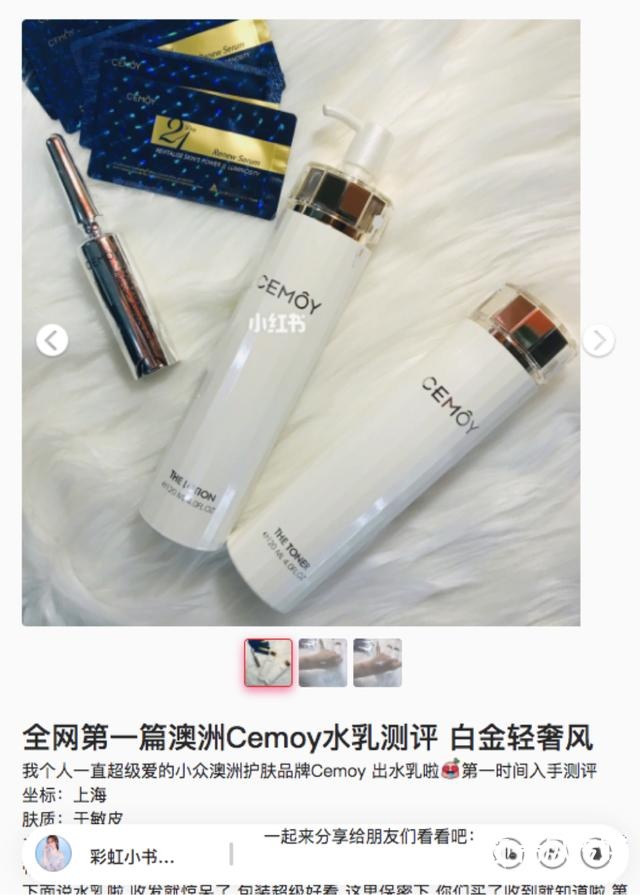Tap the third share icon in bottom bar
Viewport: 640px width, 895px height.
pos(597,852)
